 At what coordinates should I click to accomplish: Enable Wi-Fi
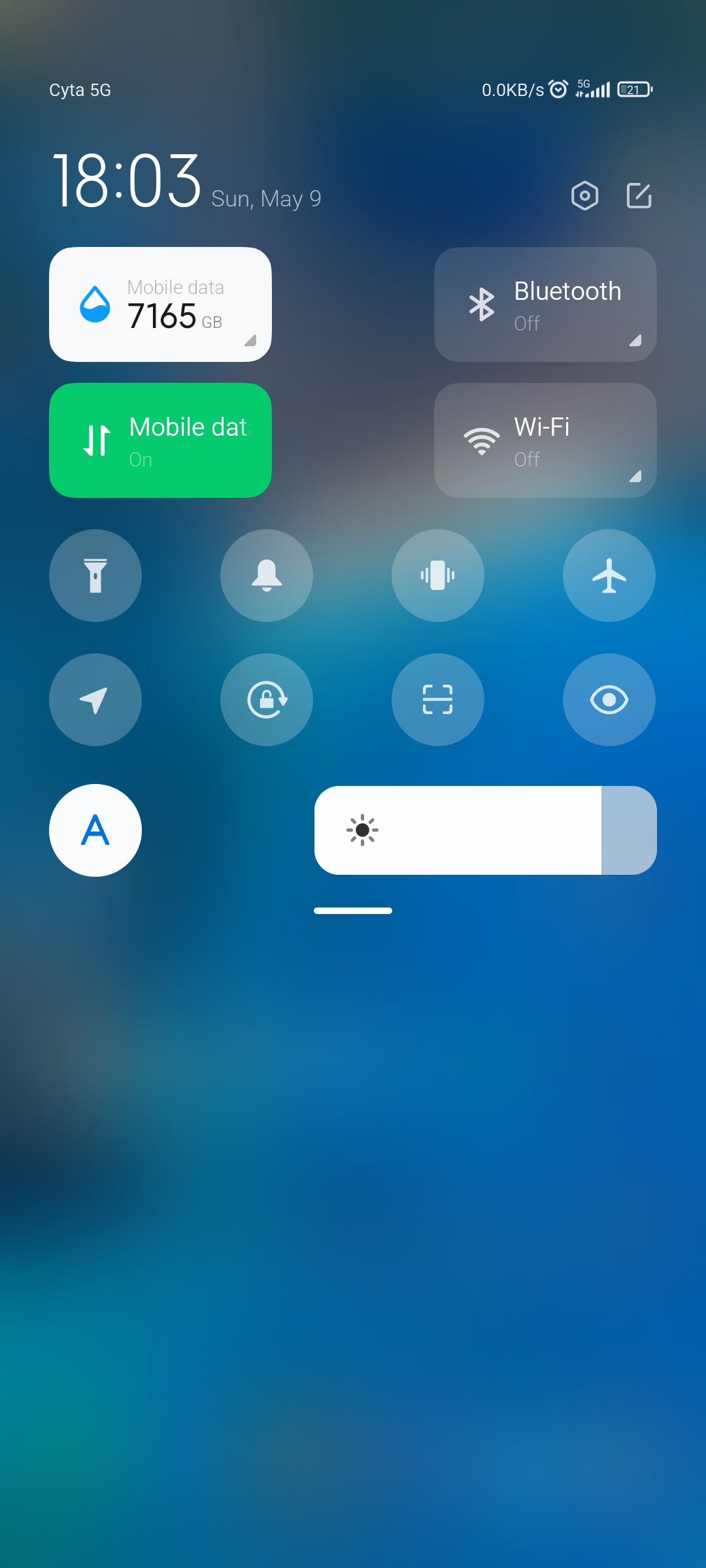point(545,440)
